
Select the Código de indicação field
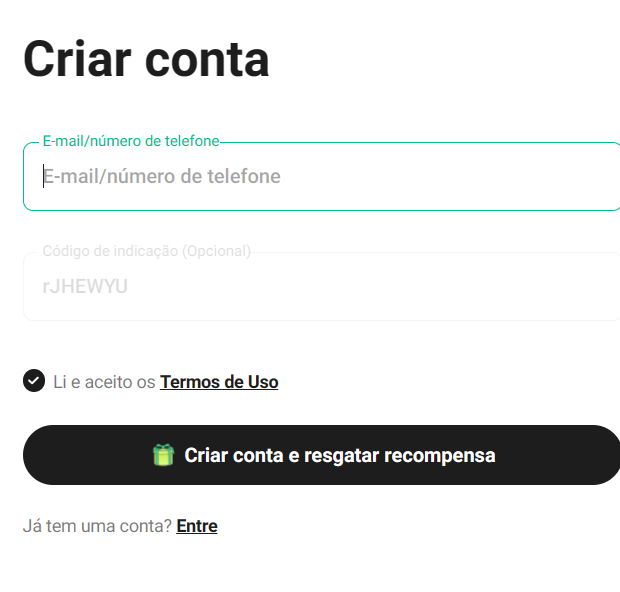point(320,287)
